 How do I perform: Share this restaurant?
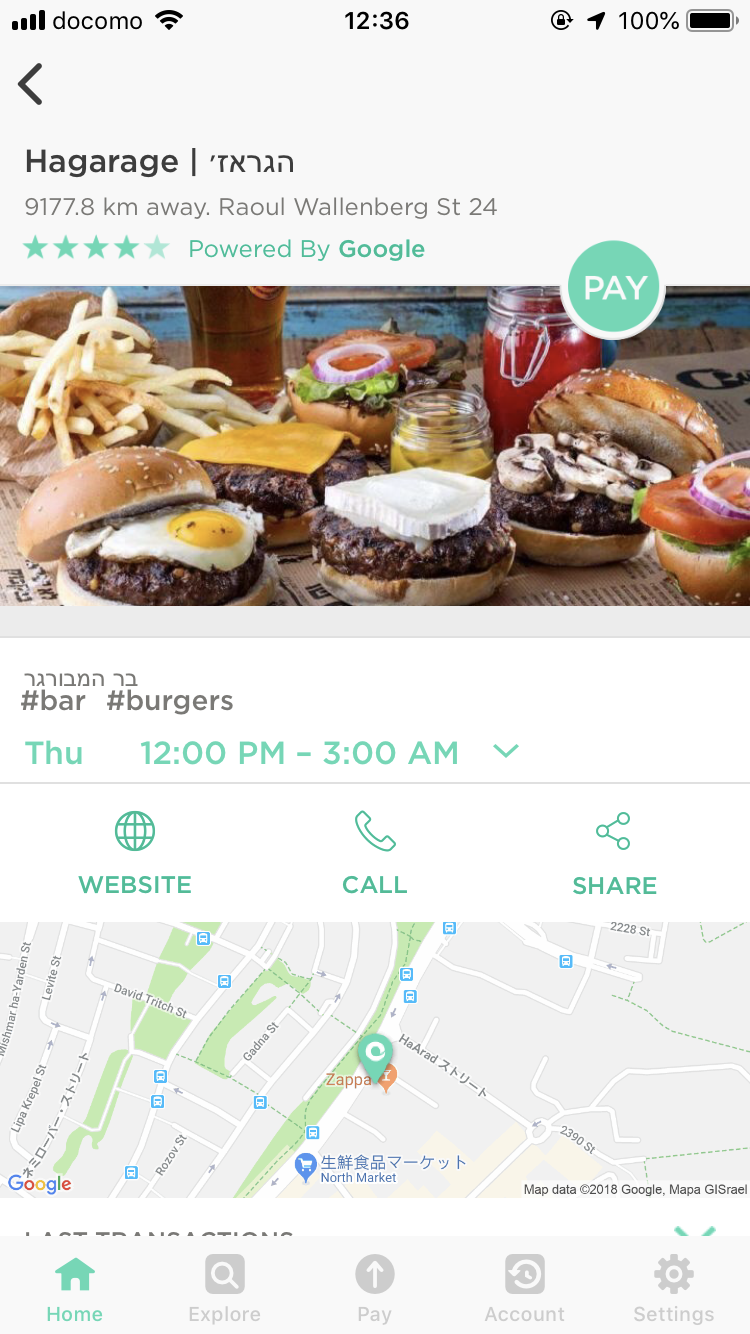click(x=614, y=854)
